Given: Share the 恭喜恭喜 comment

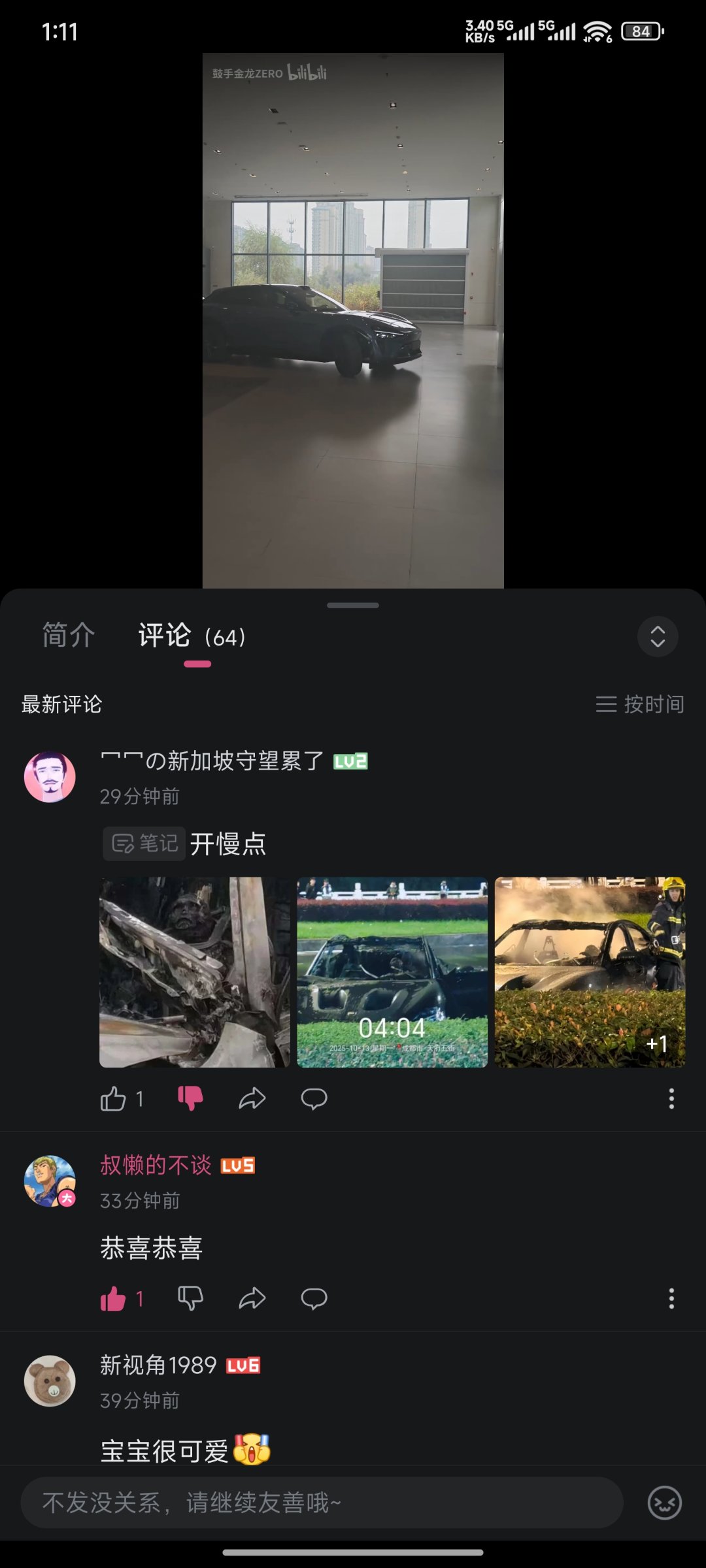Looking at the screenshot, I should 252,1299.
